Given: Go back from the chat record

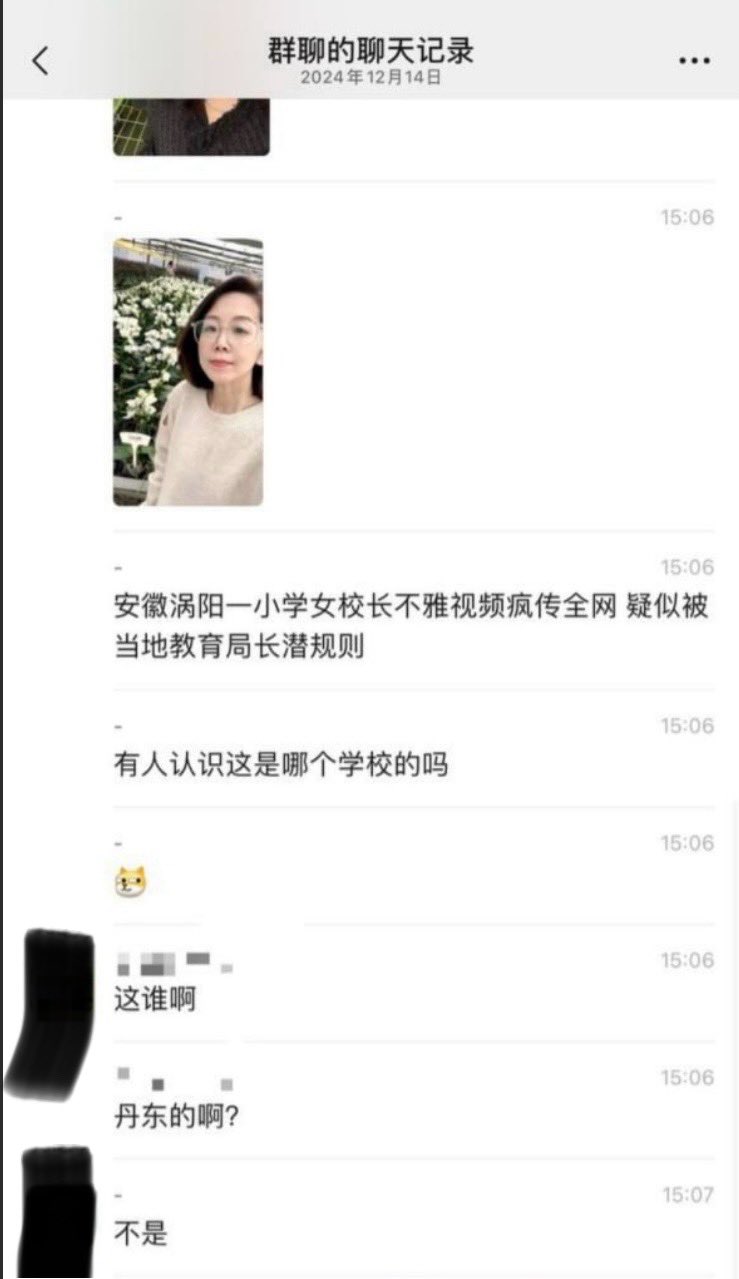Looking at the screenshot, I should tap(40, 61).
